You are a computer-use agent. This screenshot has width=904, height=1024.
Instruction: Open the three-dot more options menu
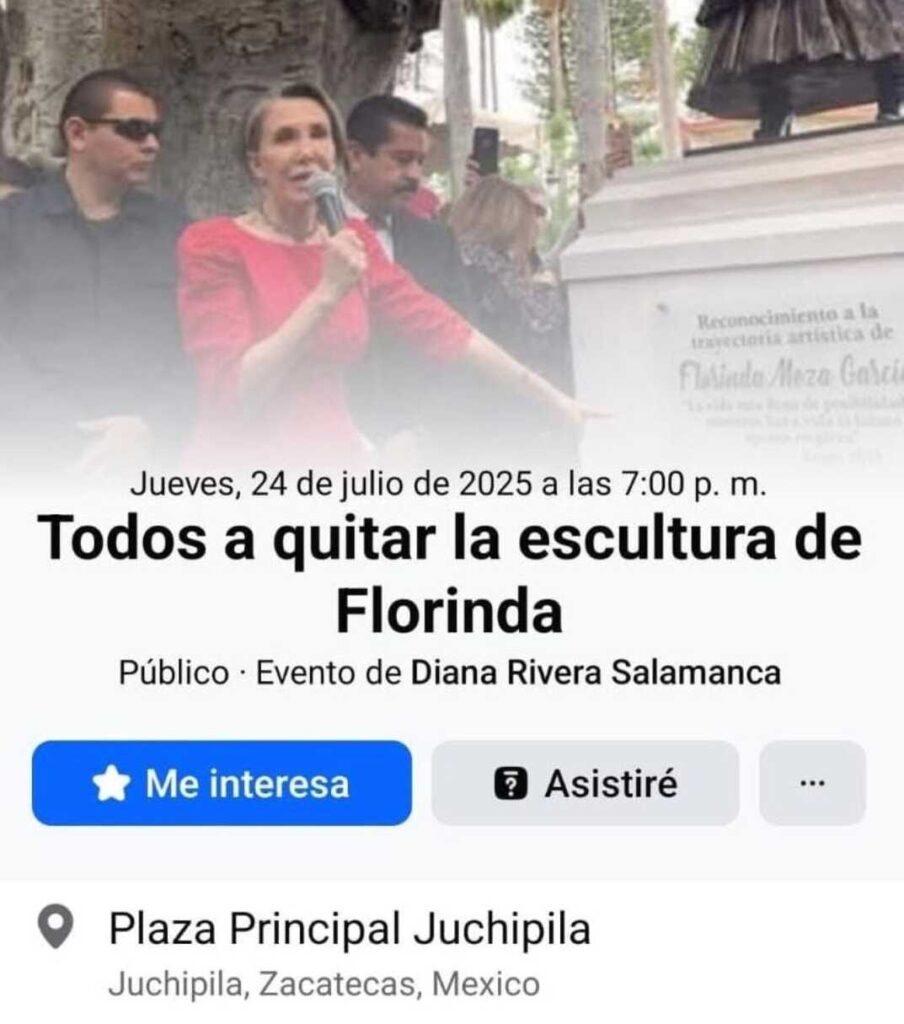(812, 783)
